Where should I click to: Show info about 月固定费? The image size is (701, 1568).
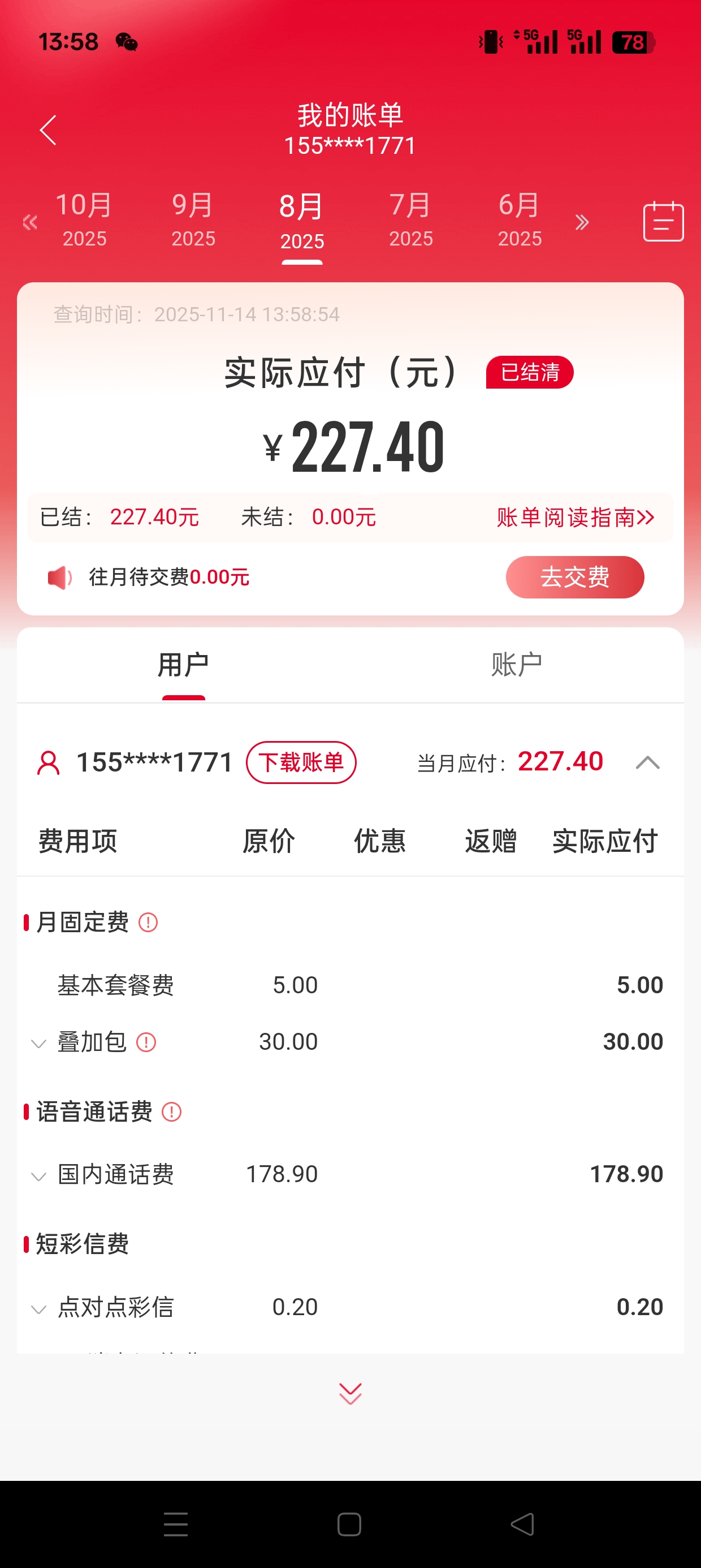(148, 922)
